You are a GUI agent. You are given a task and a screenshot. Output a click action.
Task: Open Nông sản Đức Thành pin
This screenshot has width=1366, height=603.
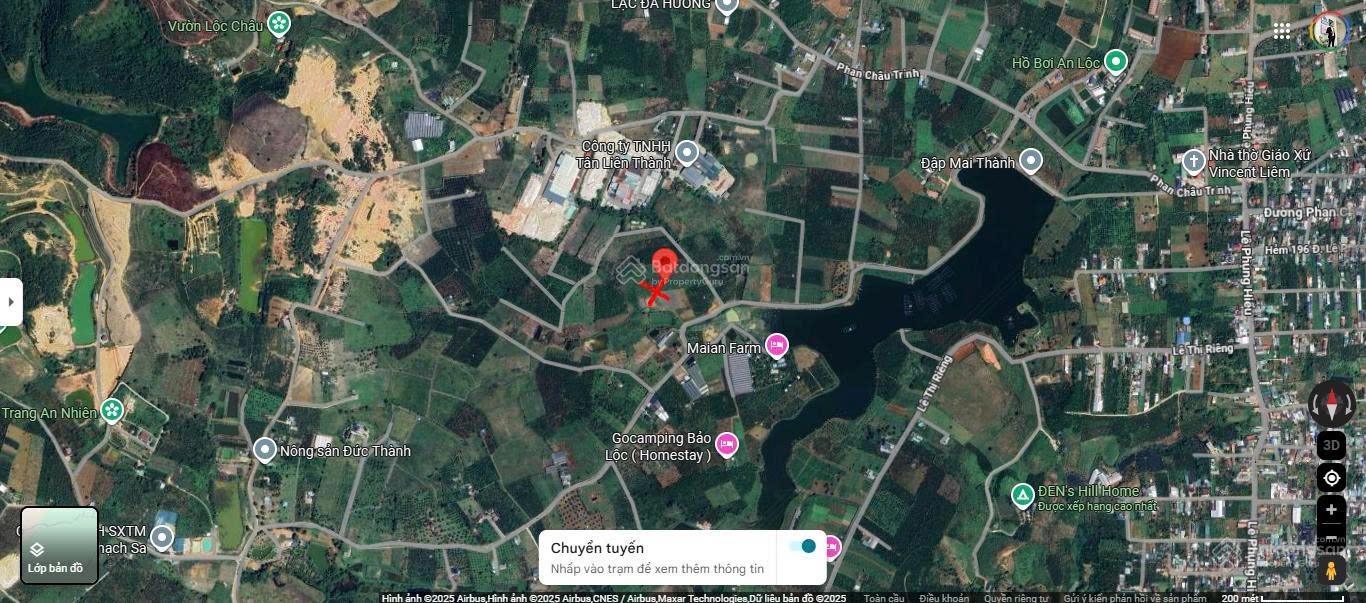coord(265,450)
